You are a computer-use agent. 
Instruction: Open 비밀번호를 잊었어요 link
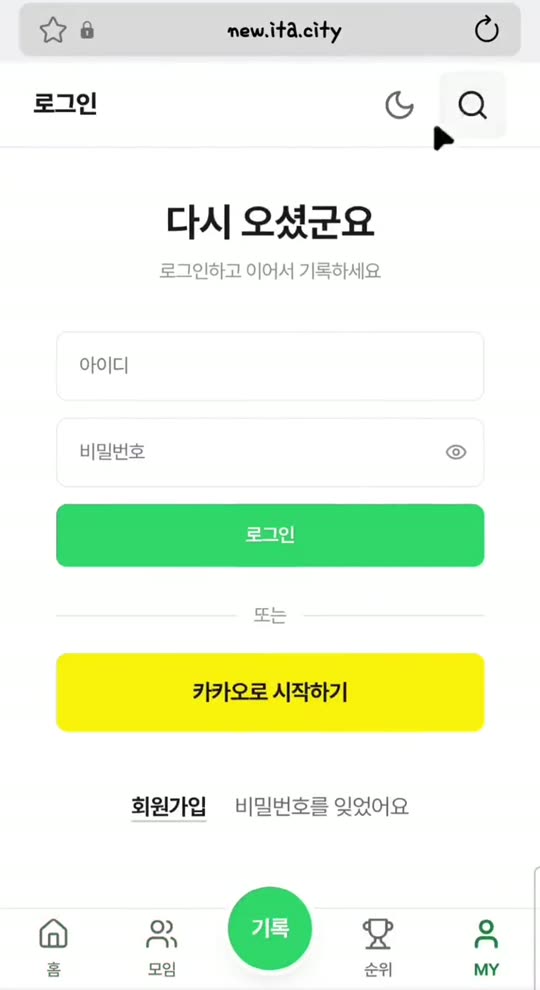click(322, 806)
